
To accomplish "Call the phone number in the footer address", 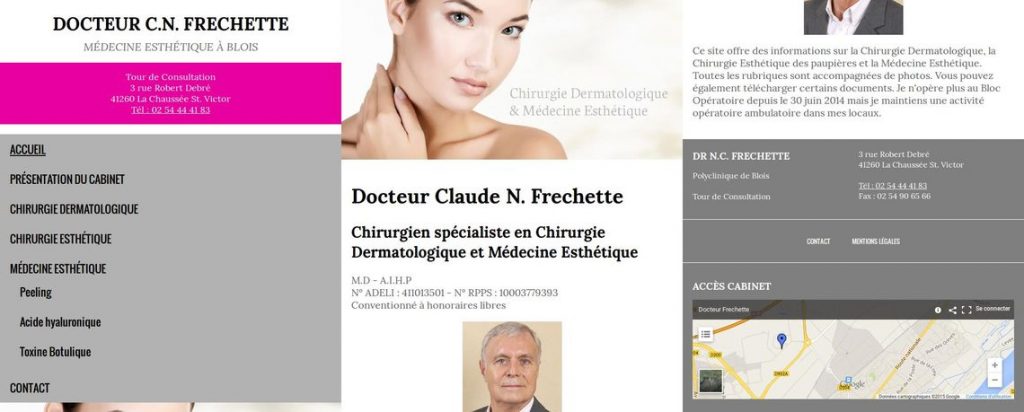I will pyautogui.click(x=892, y=186).
